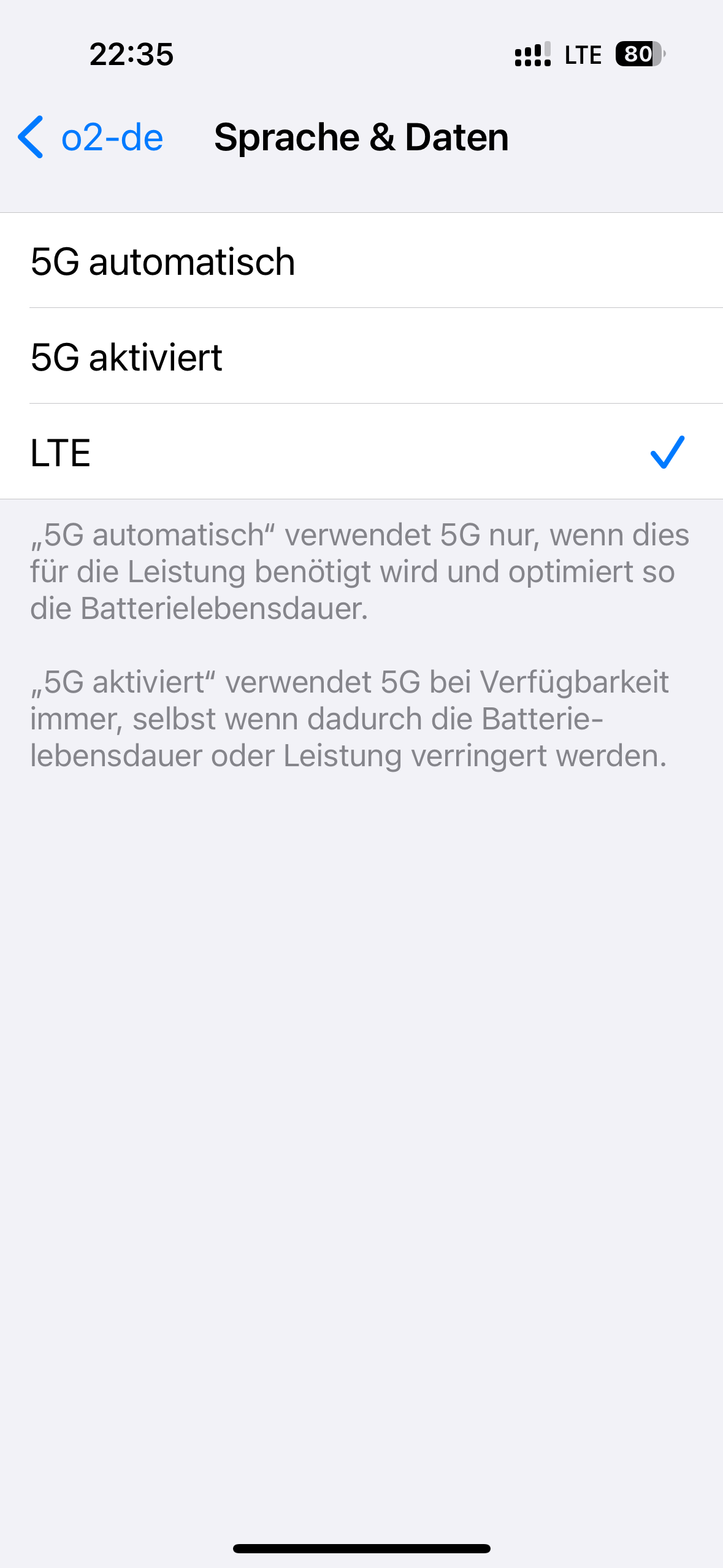Select the LTE option
This screenshot has width=723, height=1568.
pos(361,452)
